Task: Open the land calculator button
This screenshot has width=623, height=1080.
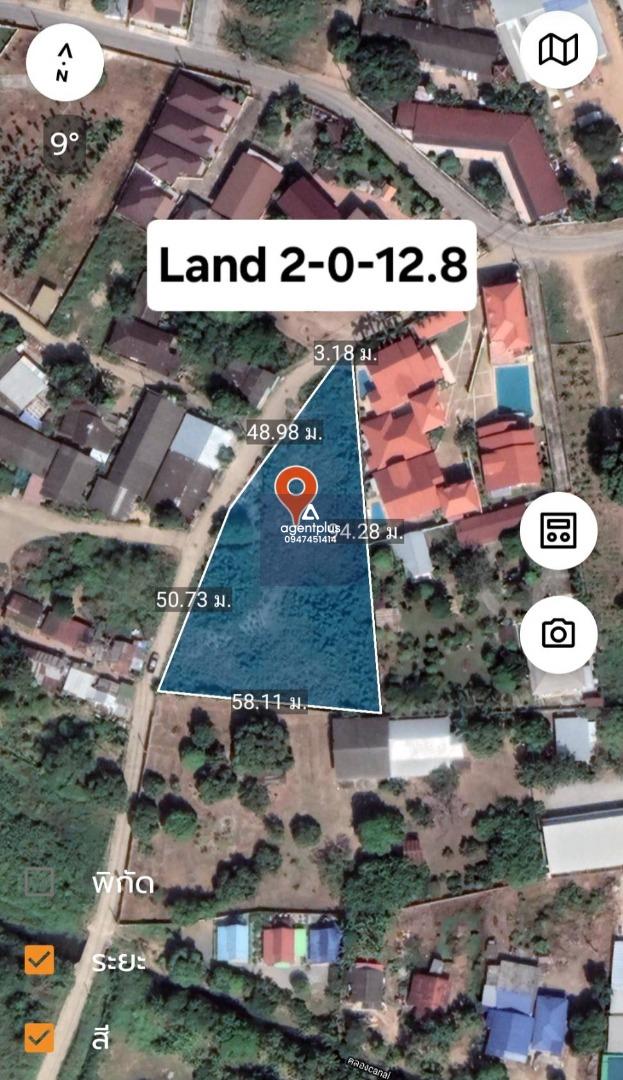Action: 558,531
